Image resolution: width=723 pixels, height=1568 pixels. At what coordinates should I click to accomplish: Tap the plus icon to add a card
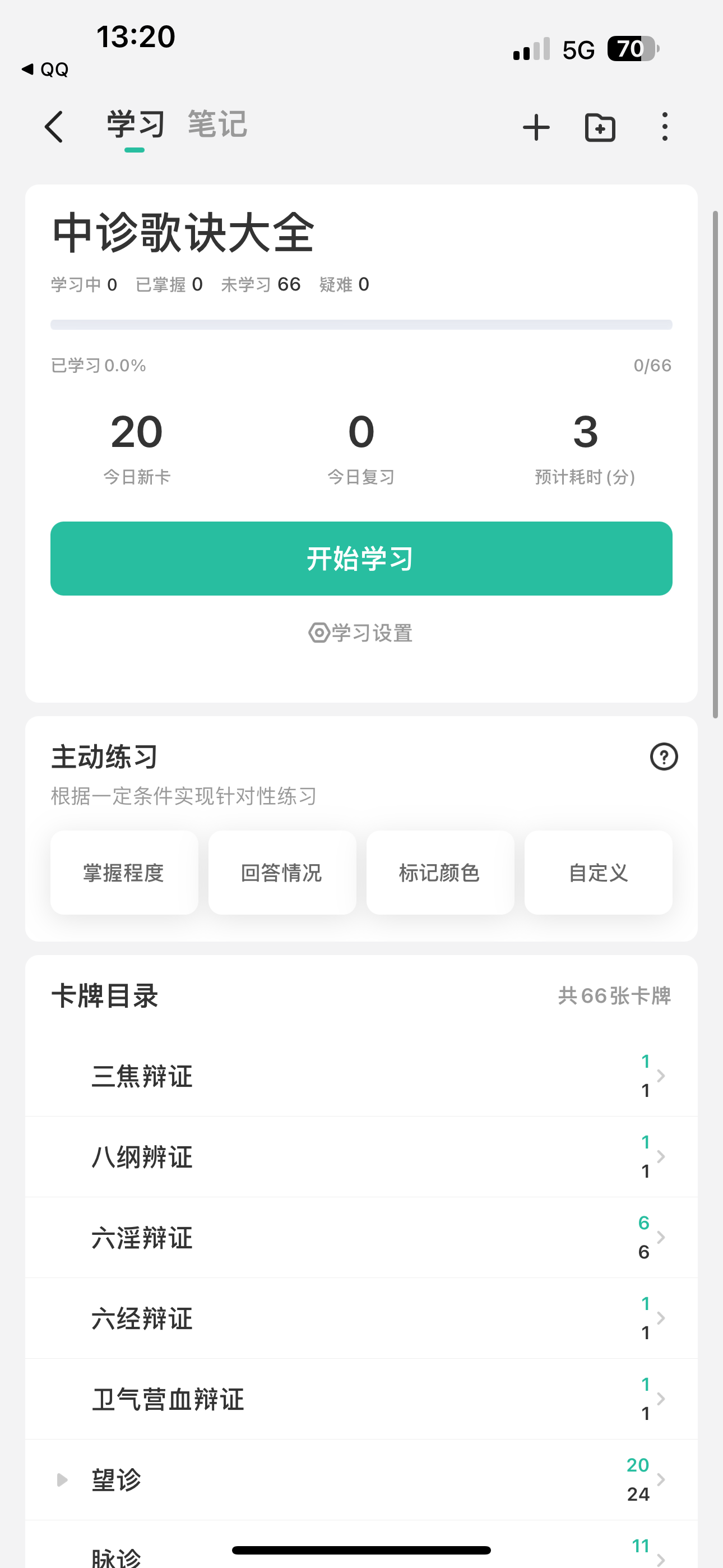pyautogui.click(x=536, y=127)
